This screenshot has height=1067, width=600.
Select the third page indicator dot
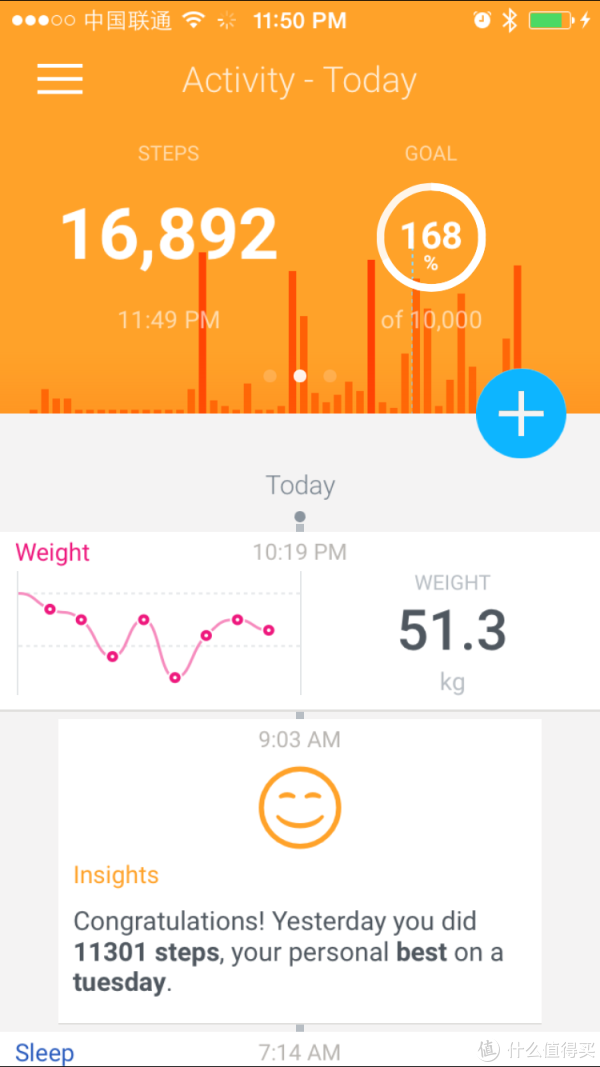click(330, 376)
